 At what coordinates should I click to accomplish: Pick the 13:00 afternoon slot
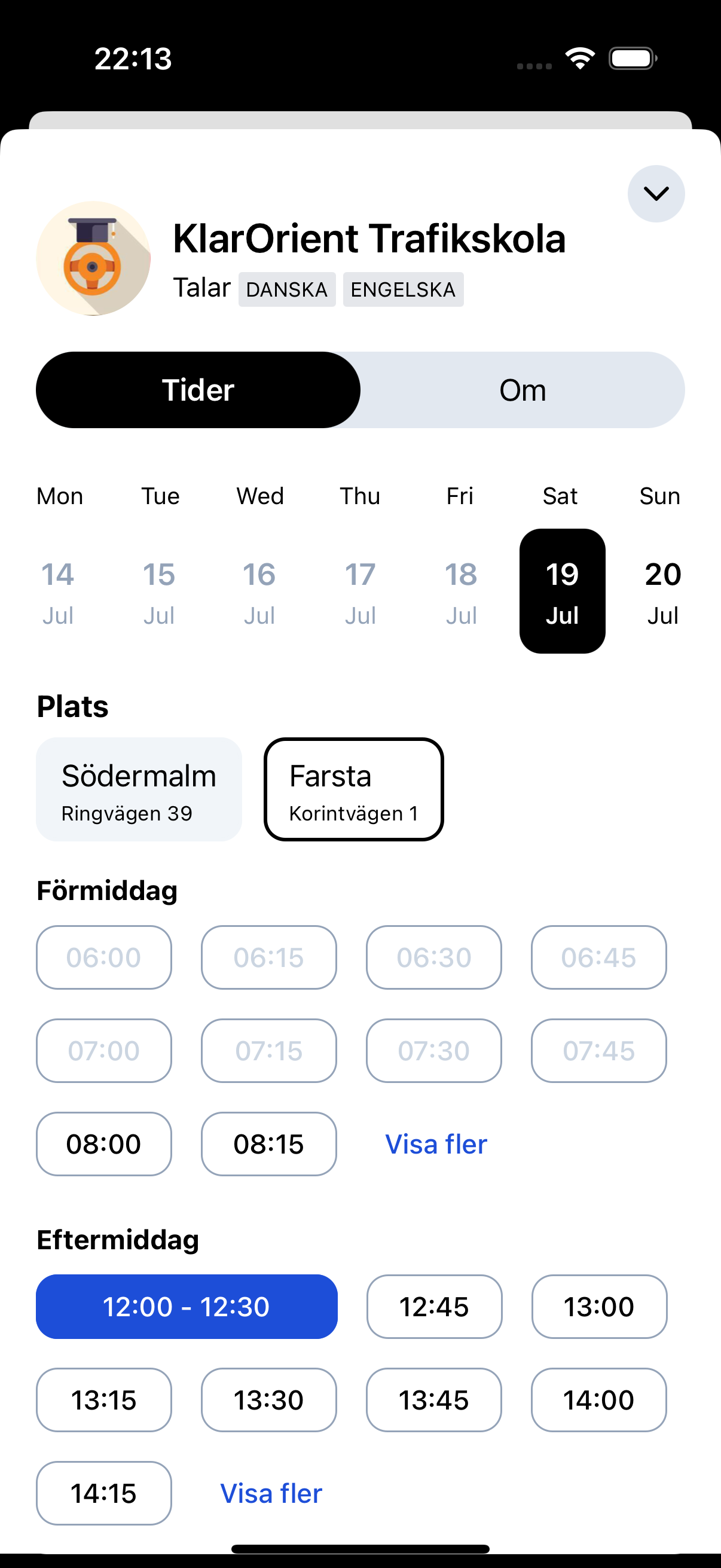click(598, 1306)
